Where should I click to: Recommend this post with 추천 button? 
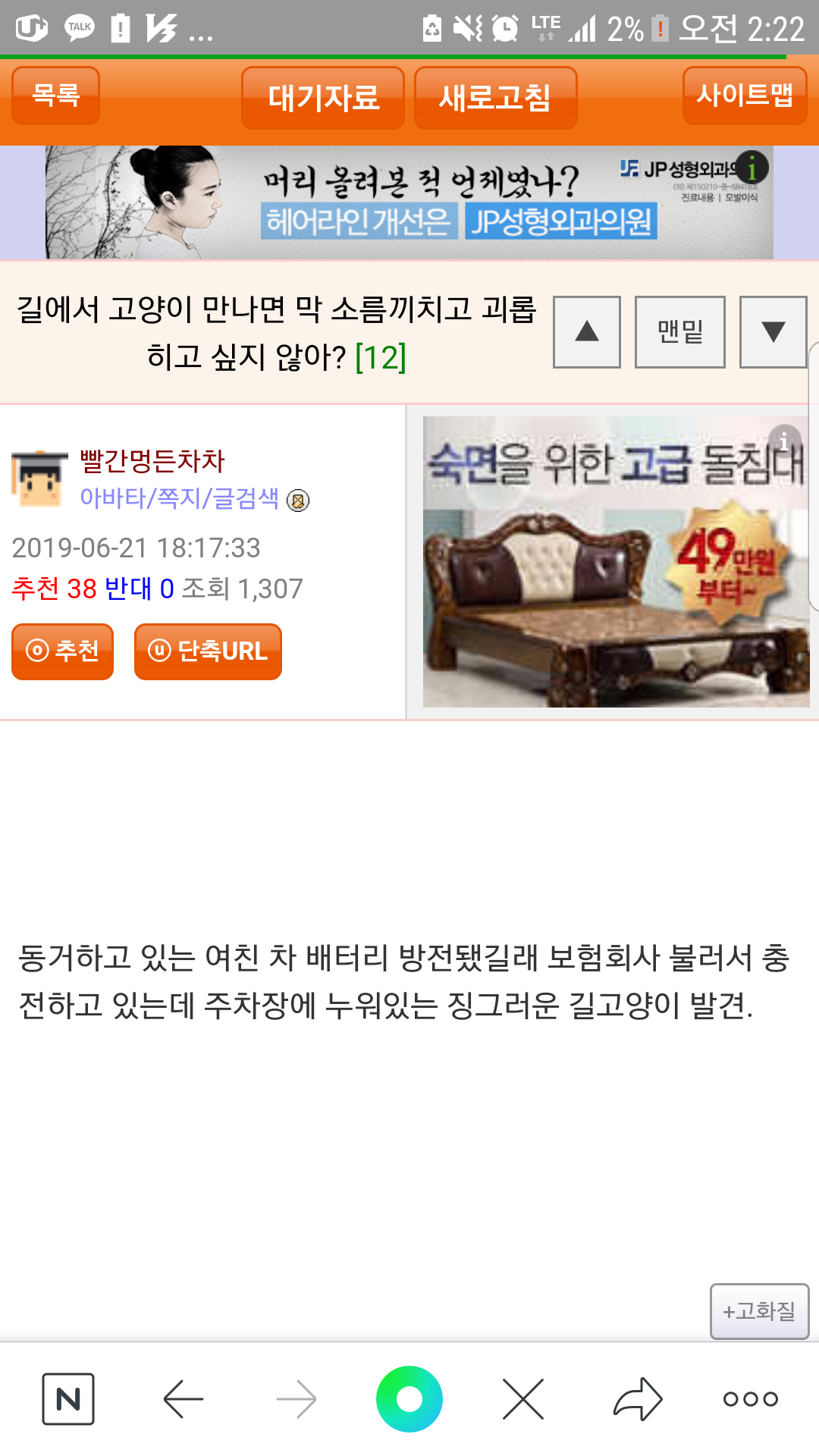pyautogui.click(x=63, y=651)
